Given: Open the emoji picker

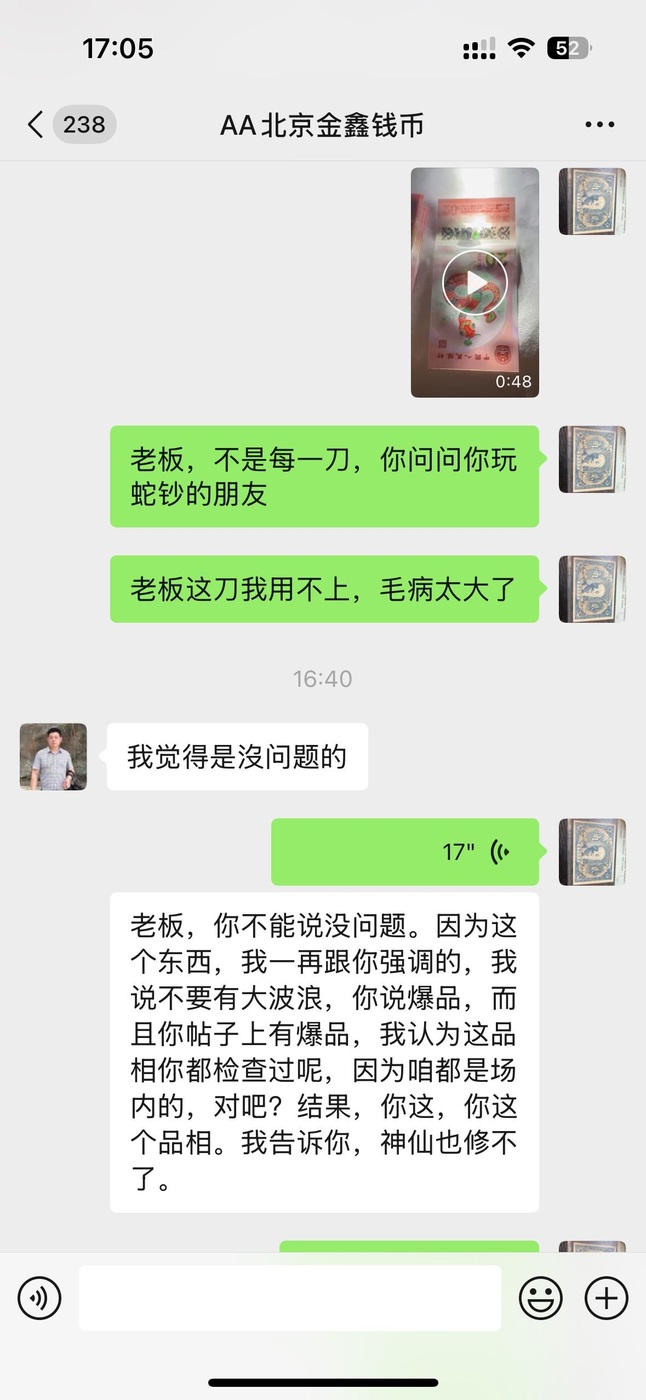Looking at the screenshot, I should pos(540,1298).
